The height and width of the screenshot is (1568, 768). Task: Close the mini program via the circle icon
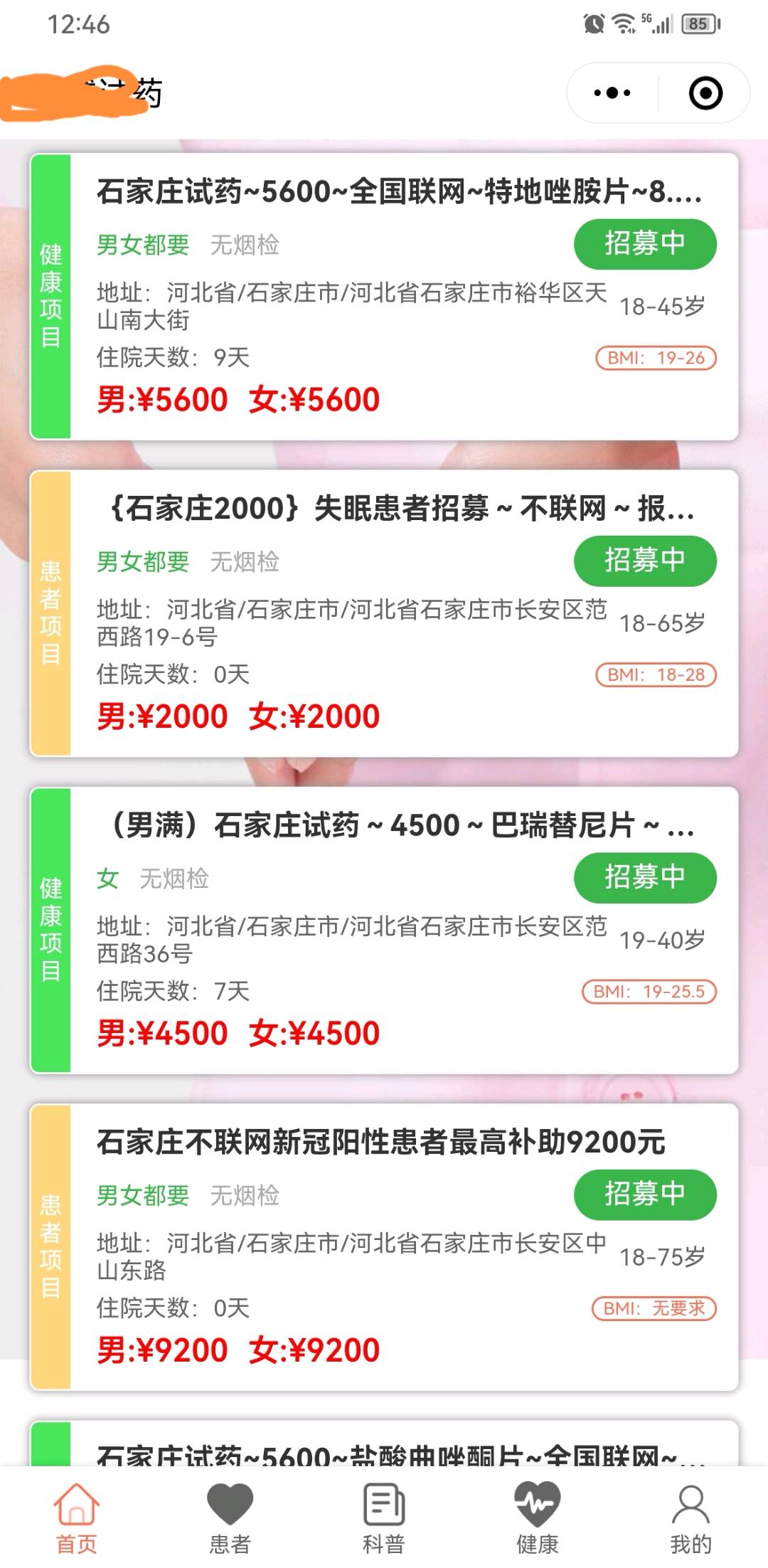(x=705, y=93)
